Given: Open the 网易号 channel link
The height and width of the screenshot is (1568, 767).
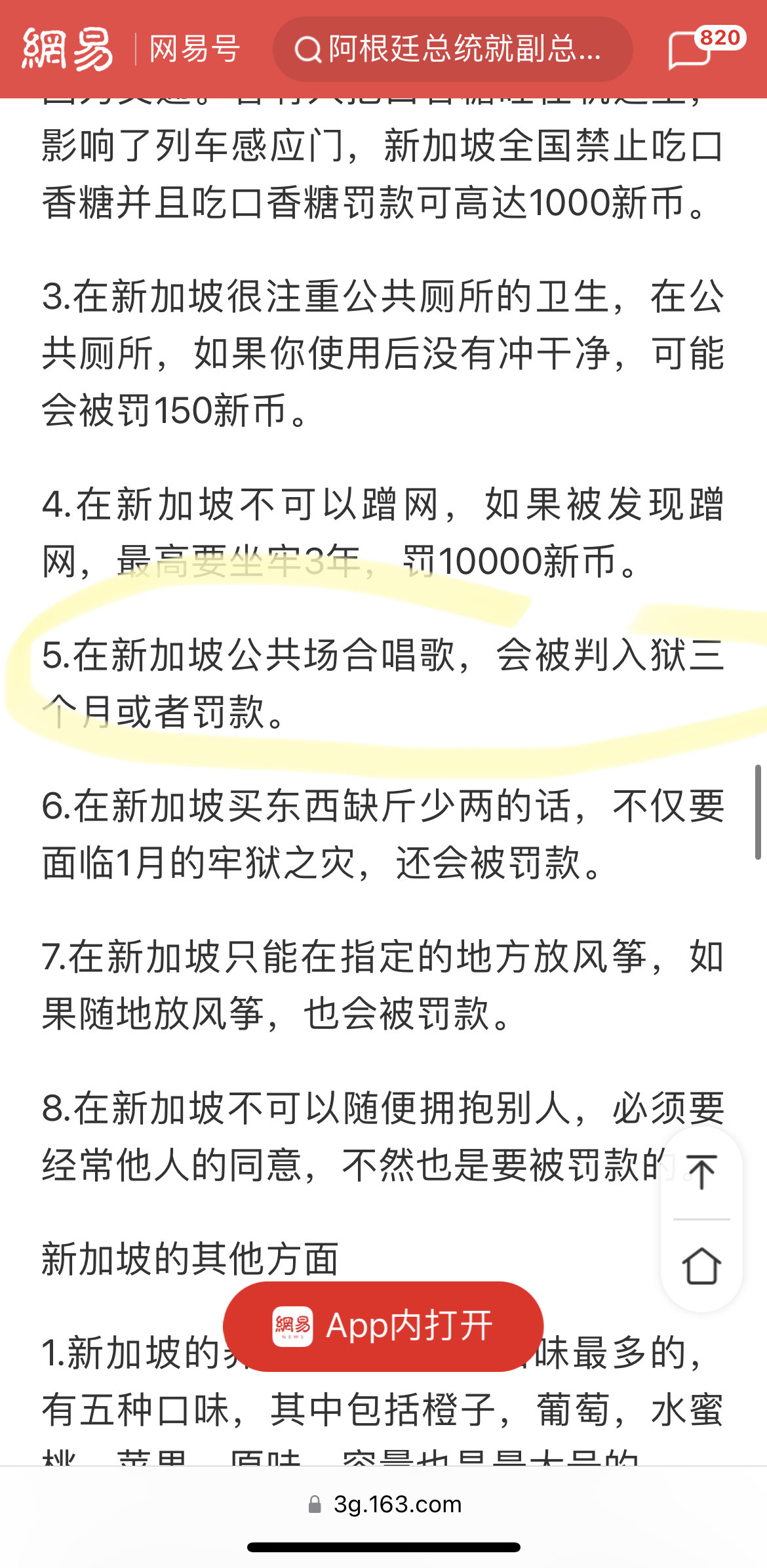Looking at the screenshot, I should [x=195, y=49].
